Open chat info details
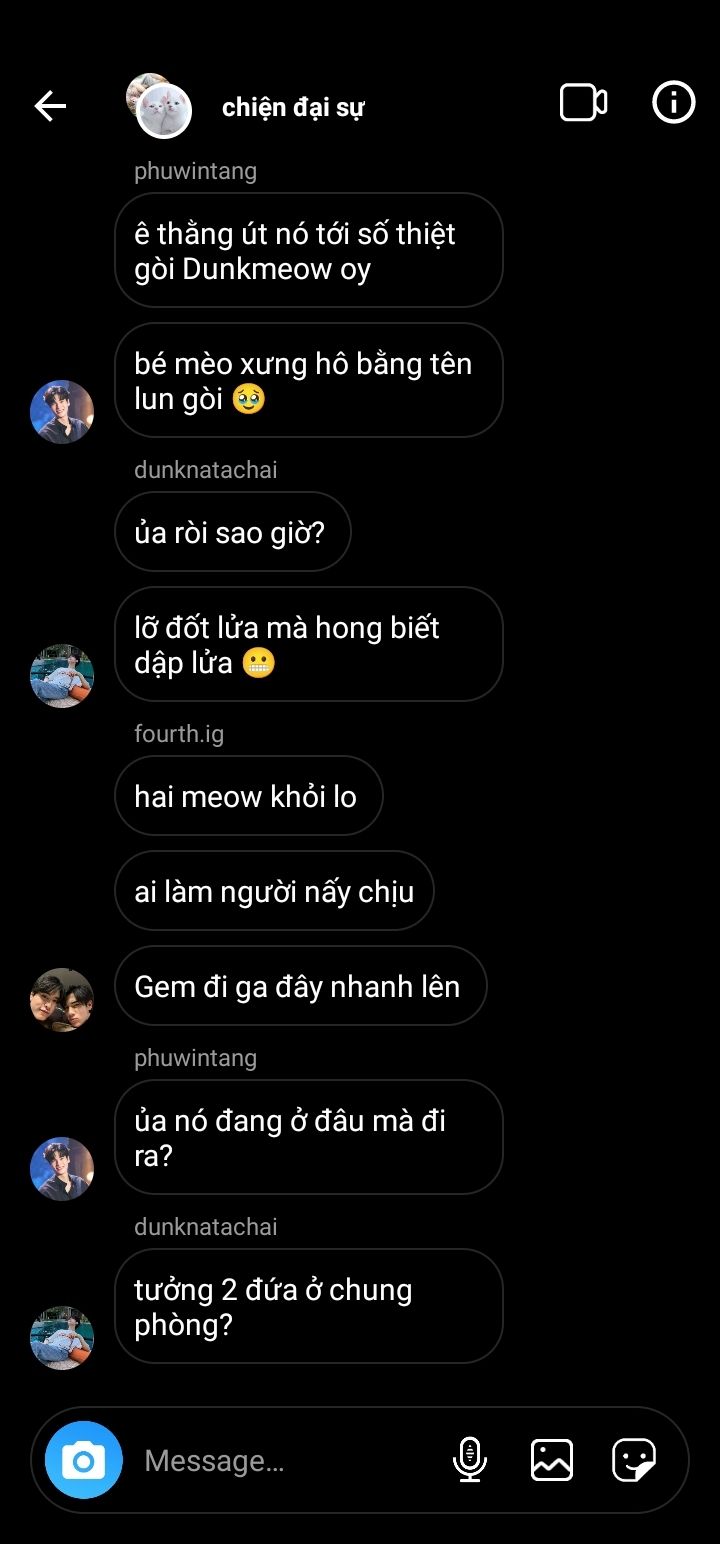Viewport: 720px width, 1544px height. pos(673,103)
